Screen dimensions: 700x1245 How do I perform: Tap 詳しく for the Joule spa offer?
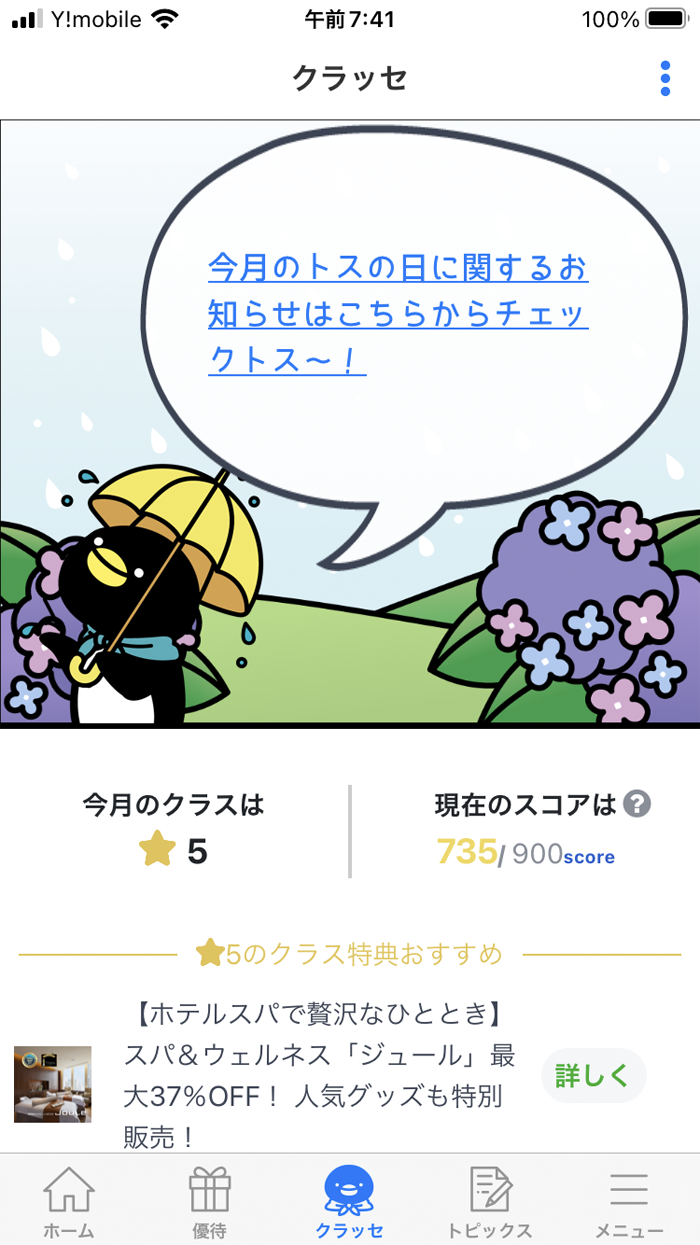tap(593, 1076)
